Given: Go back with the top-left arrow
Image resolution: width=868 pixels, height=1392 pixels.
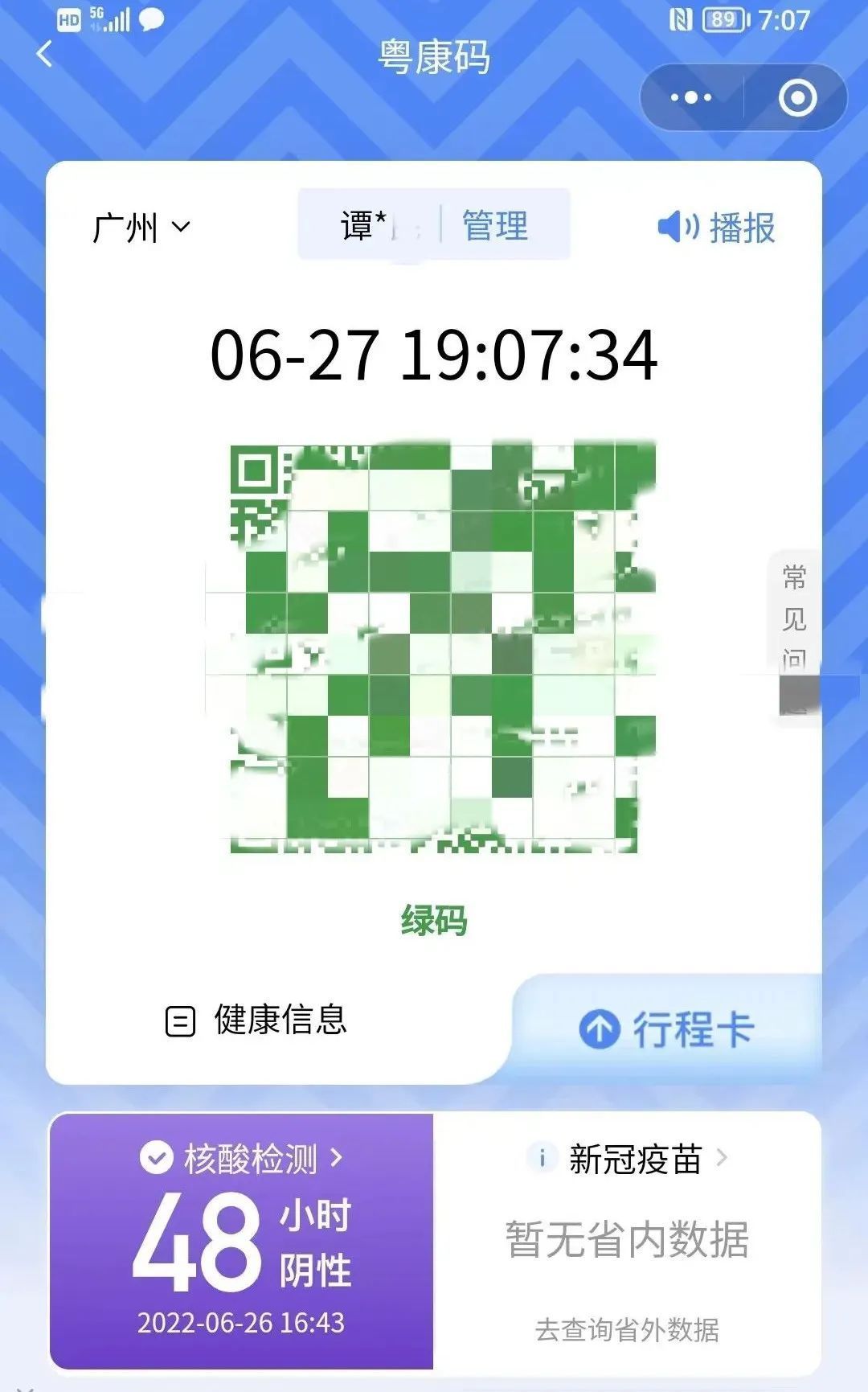Looking at the screenshot, I should [45, 55].
